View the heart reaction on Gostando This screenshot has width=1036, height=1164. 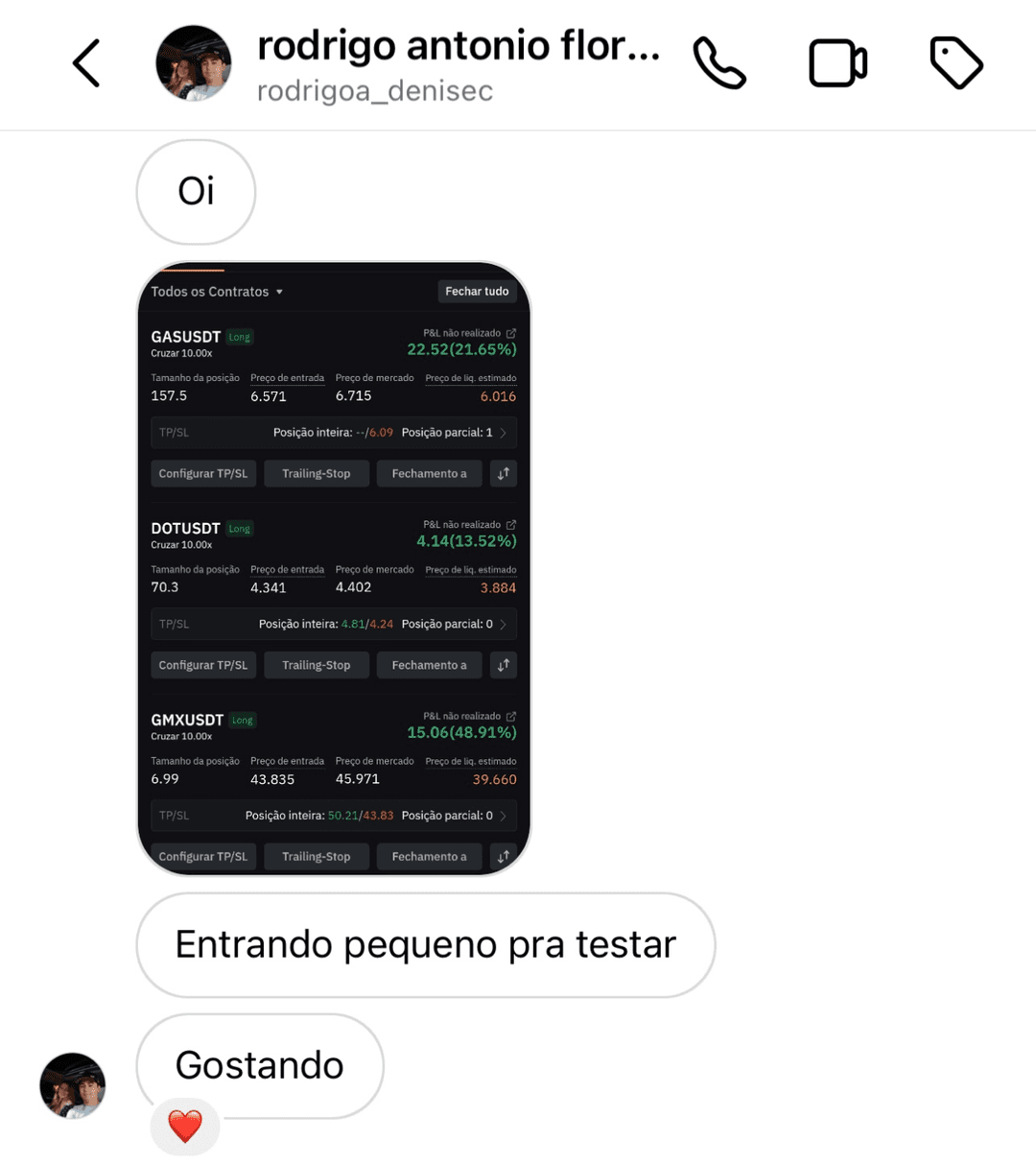coord(185,1126)
